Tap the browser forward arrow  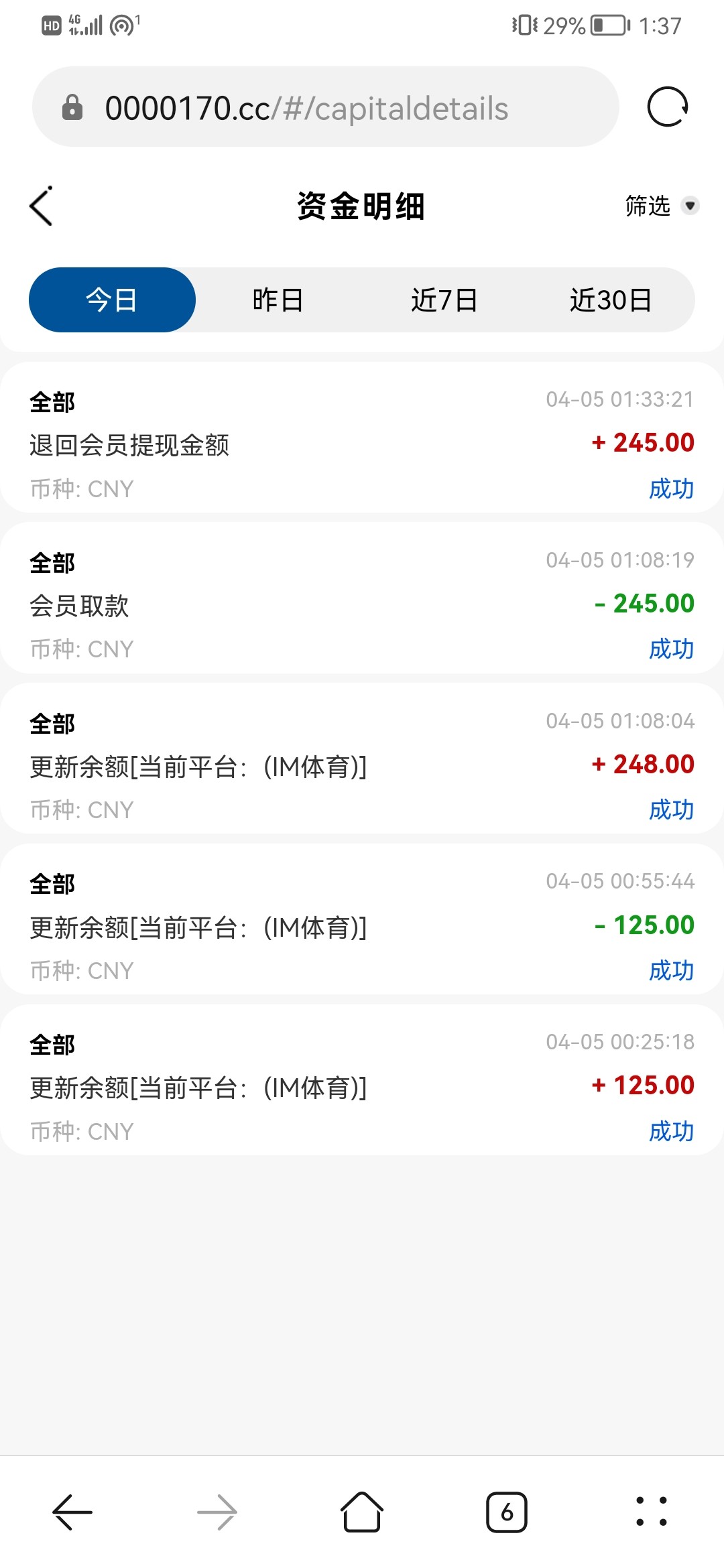217,1512
